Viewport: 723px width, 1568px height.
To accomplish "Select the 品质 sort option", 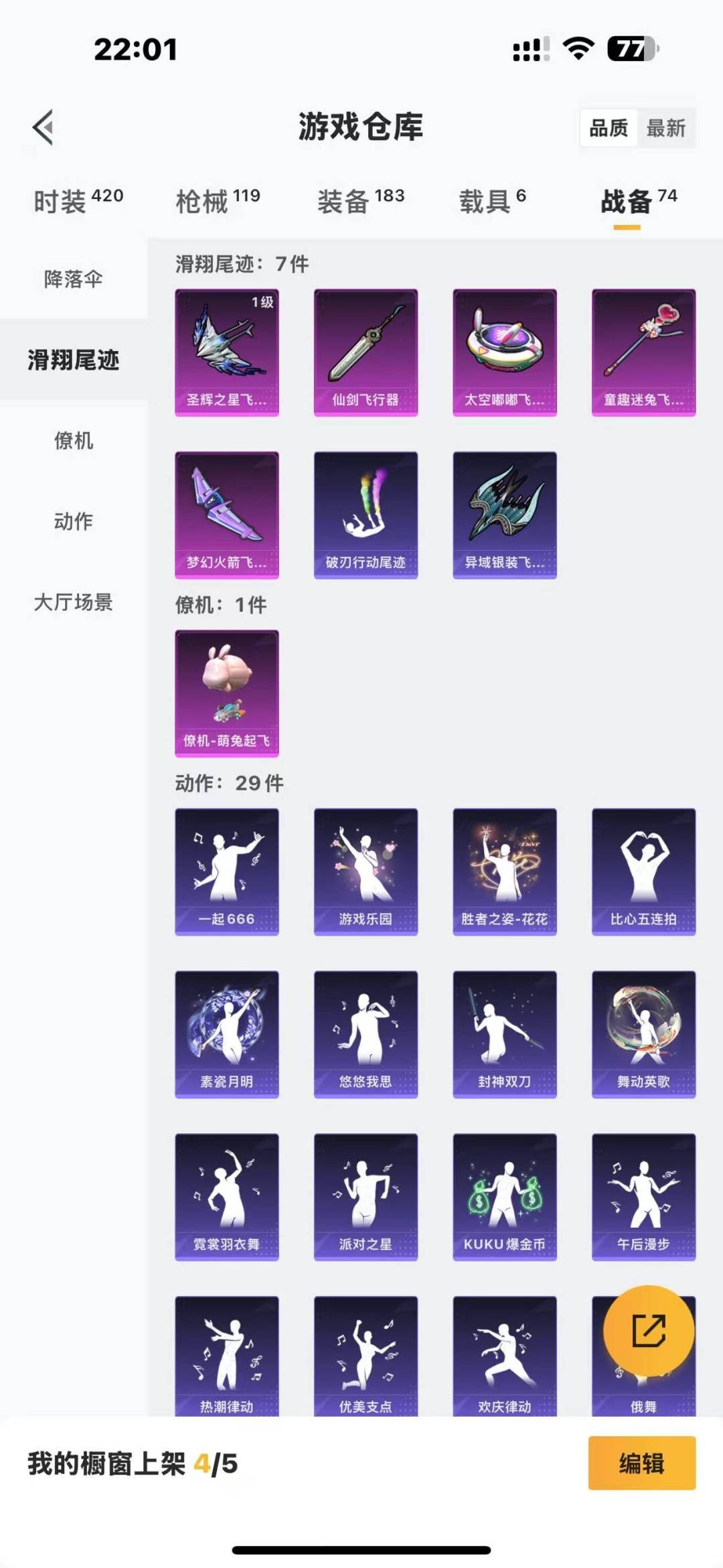I will (609, 128).
